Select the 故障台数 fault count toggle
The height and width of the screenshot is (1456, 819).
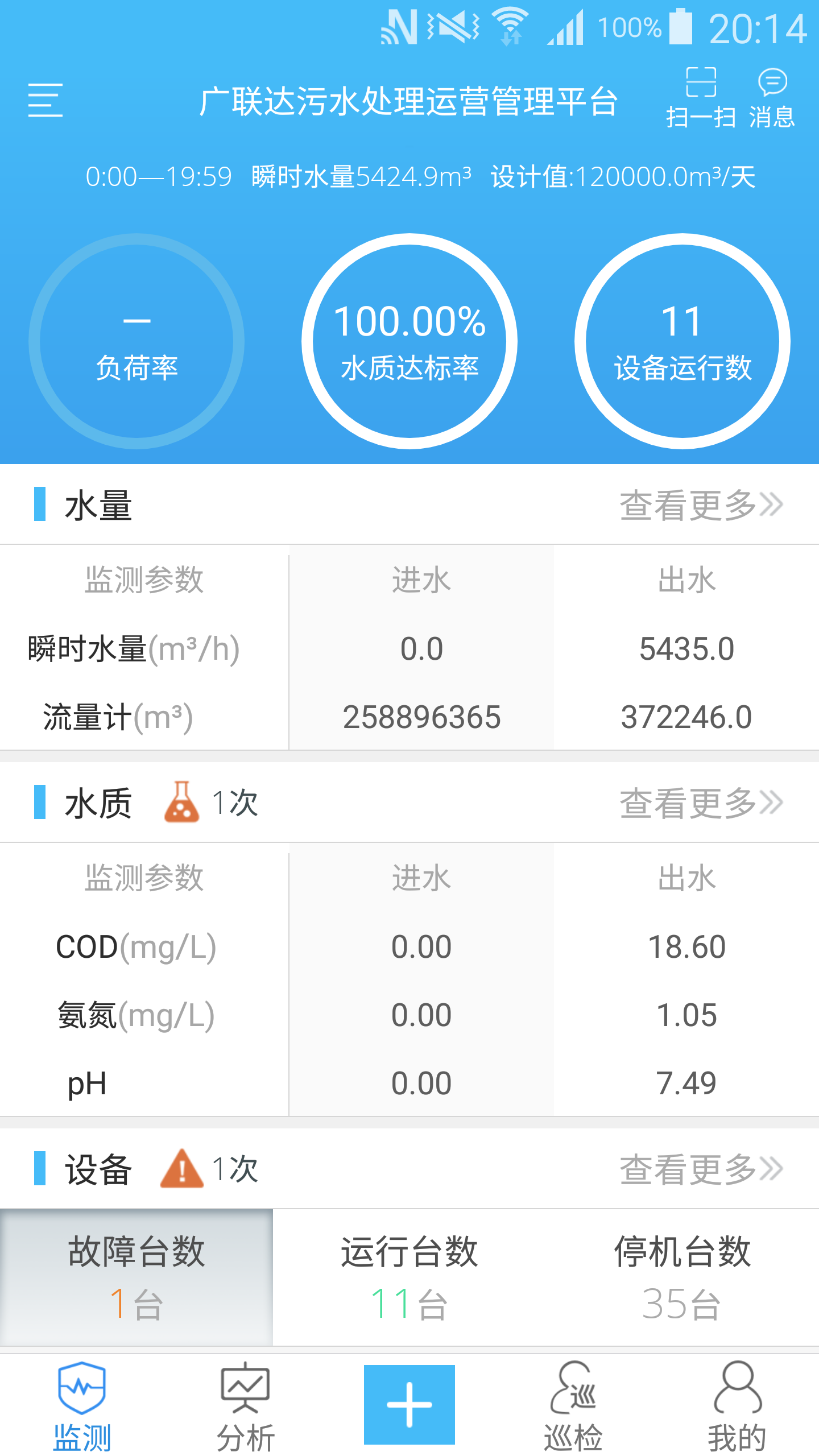click(136, 1268)
